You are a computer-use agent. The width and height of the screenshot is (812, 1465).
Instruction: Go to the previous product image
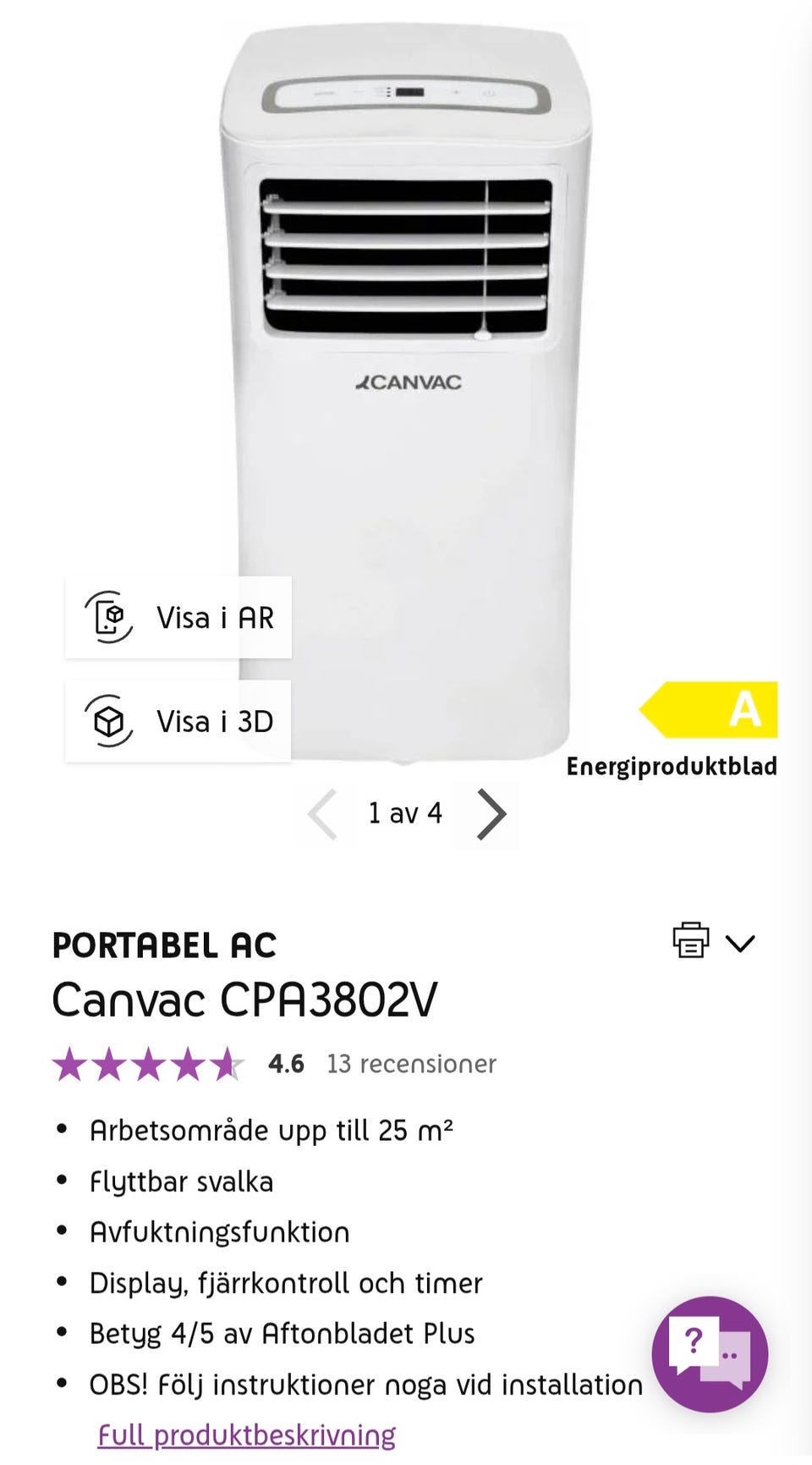pos(322,814)
